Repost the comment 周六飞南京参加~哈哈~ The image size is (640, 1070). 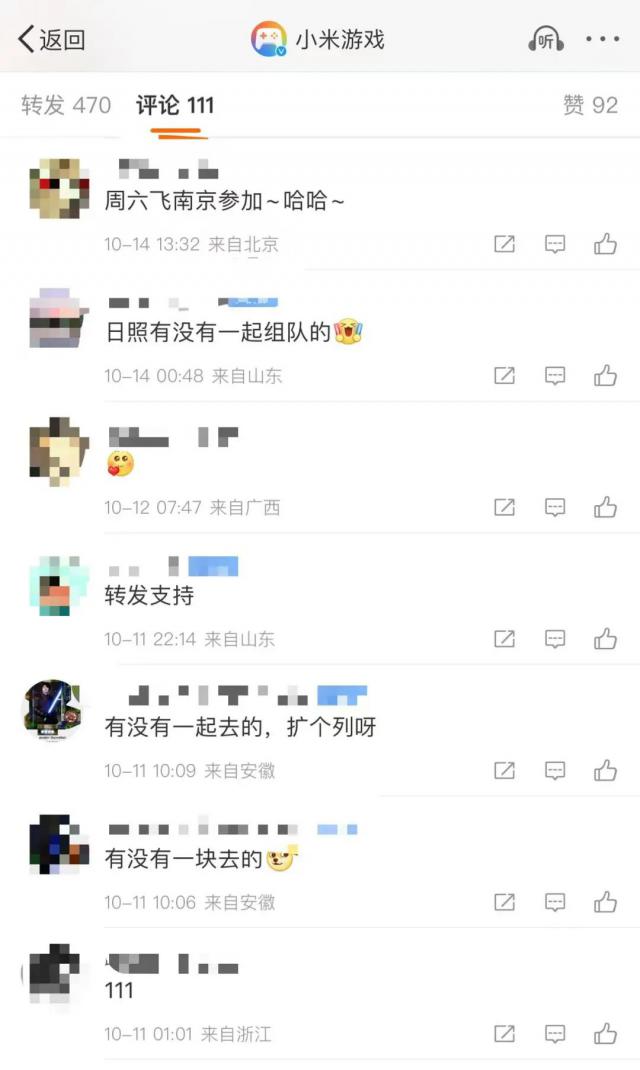coord(505,244)
